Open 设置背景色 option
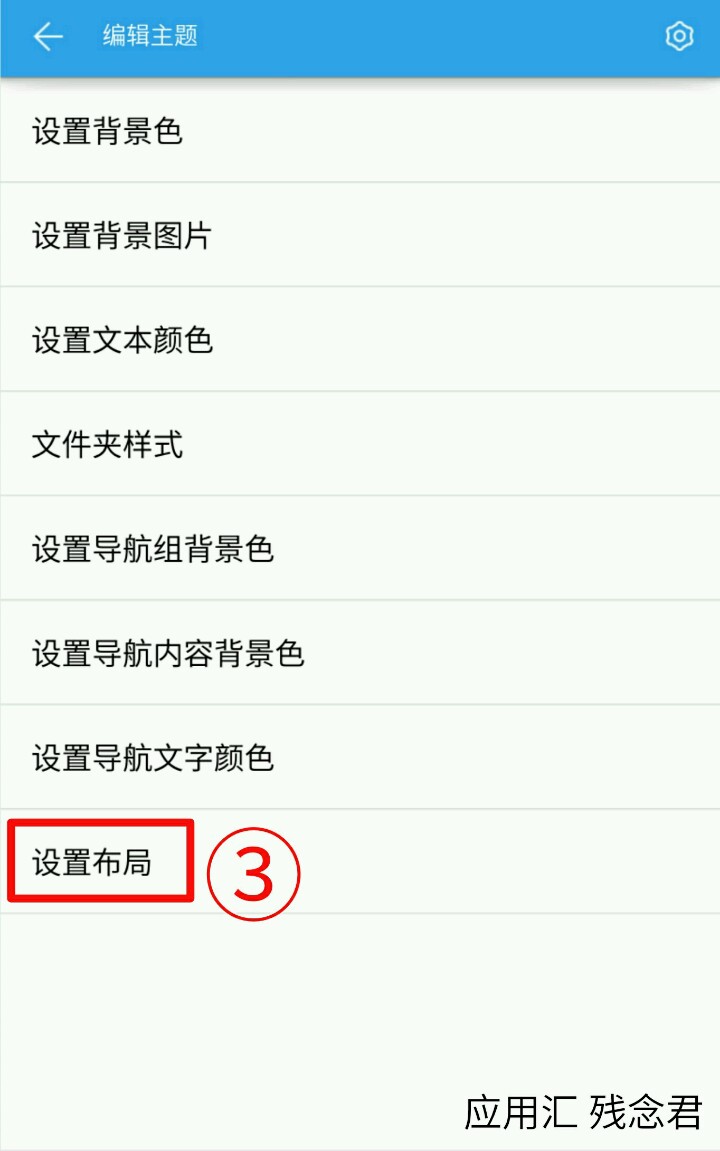Screen dimensions: 720x1151 coord(107,131)
